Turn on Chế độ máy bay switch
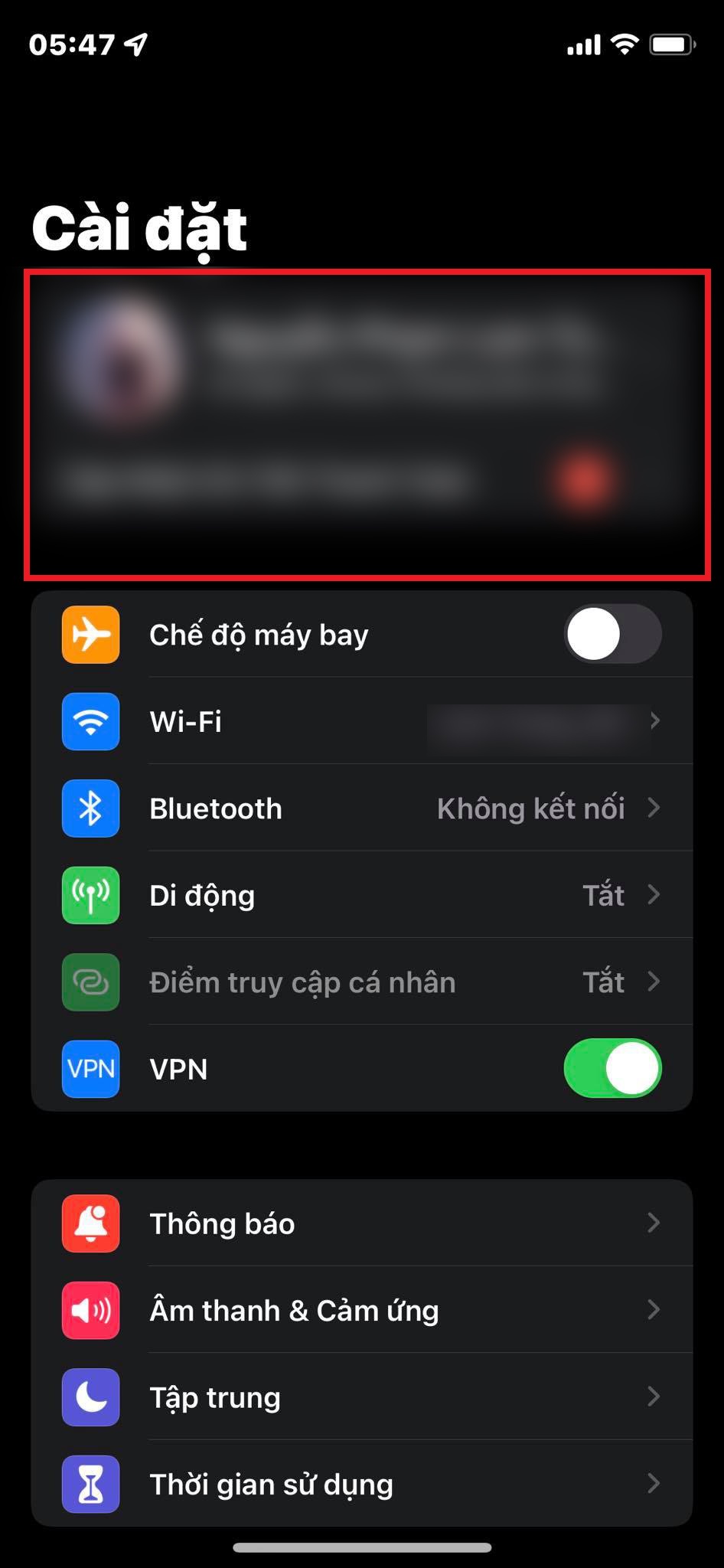The height and width of the screenshot is (1568, 724). pyautogui.click(x=612, y=634)
